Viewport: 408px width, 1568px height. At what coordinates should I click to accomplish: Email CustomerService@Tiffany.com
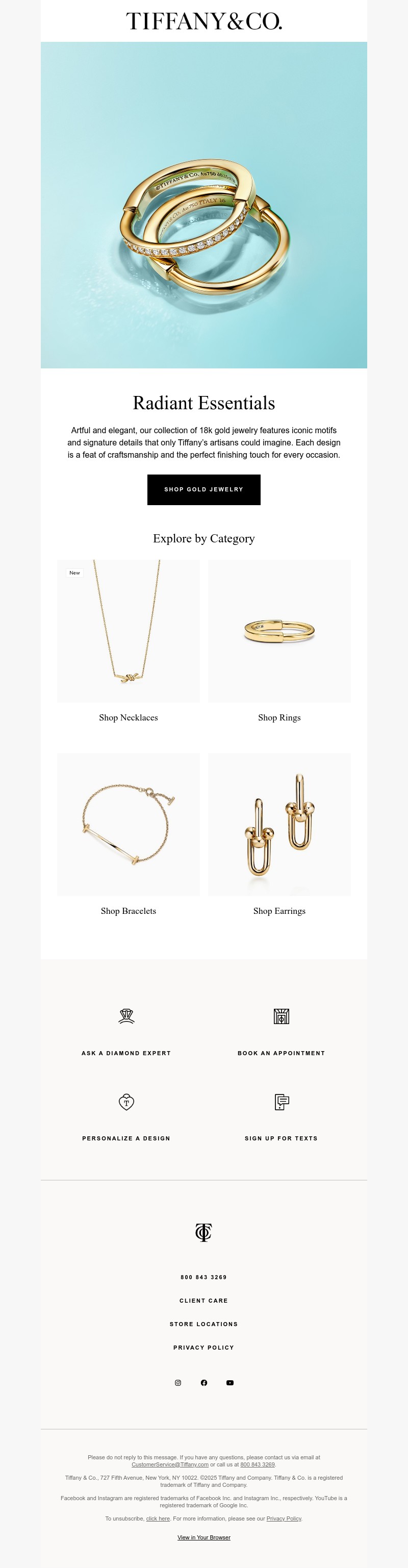[170, 1464]
